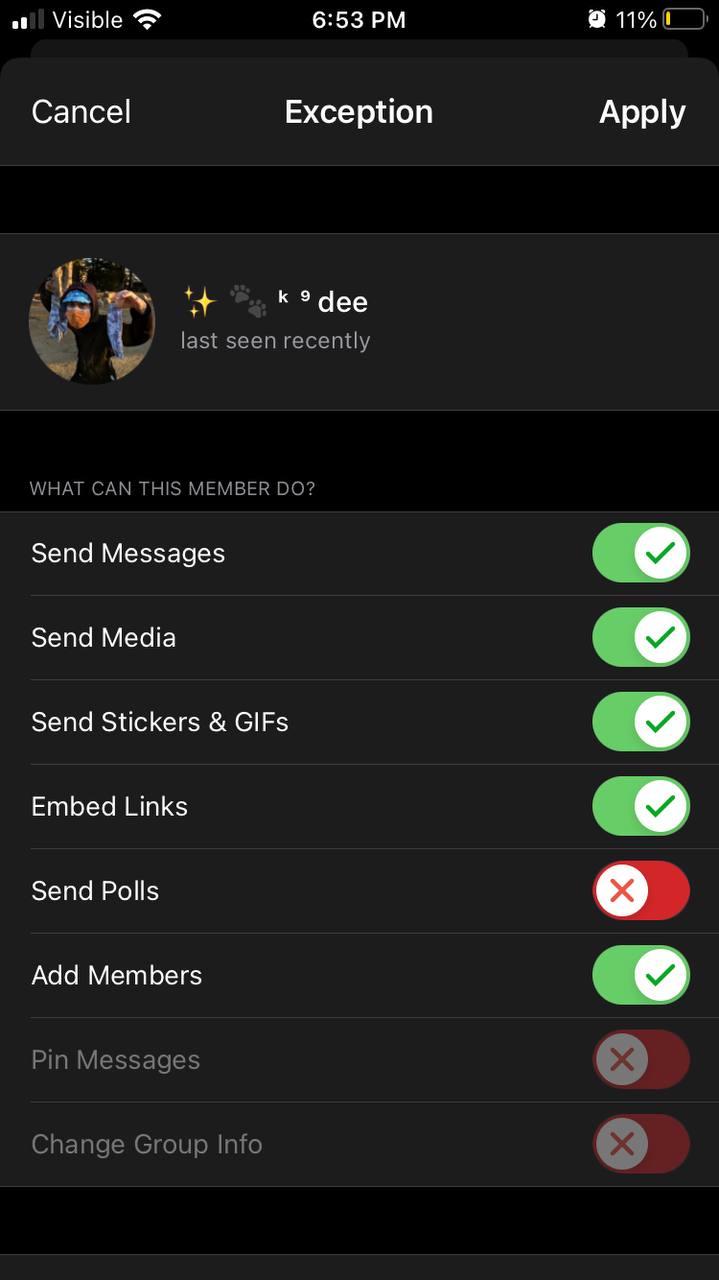Switch off Embed Links permission
This screenshot has height=1280, width=719.
point(641,806)
